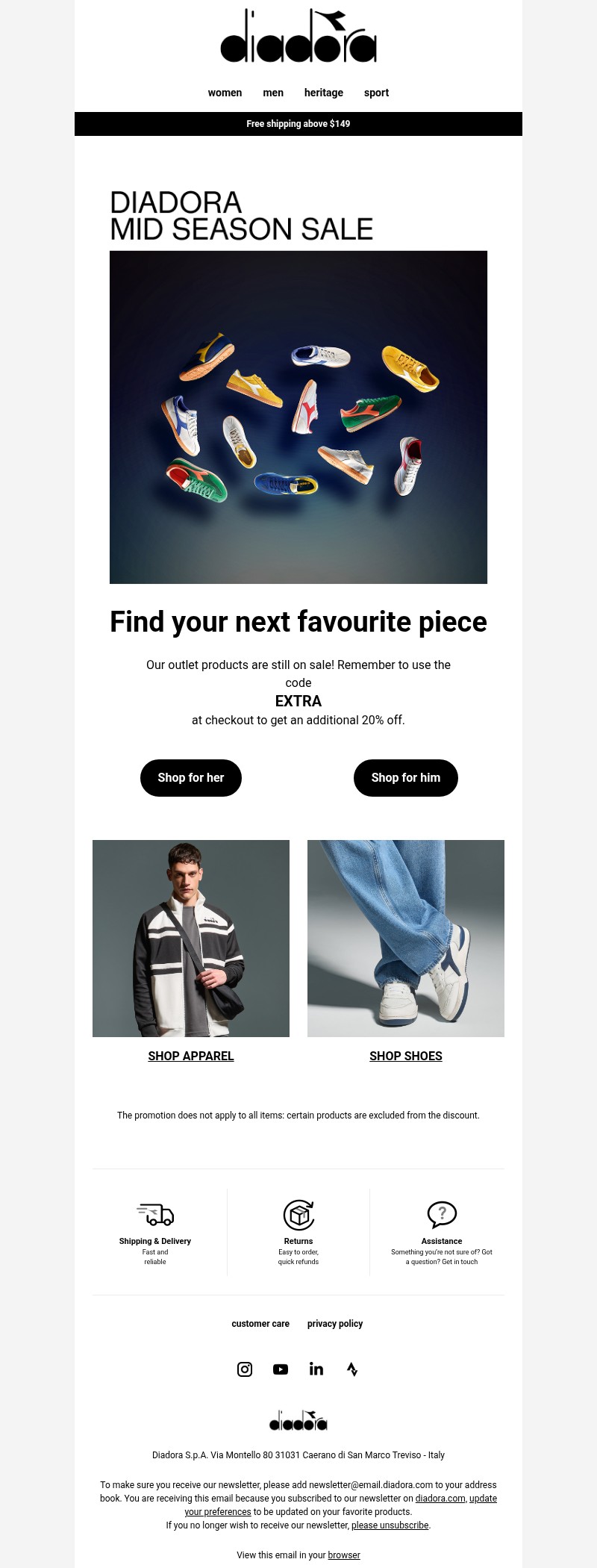The image size is (597, 1568).
Task: Open Diadora's Instagram profile
Action: 245,1369
